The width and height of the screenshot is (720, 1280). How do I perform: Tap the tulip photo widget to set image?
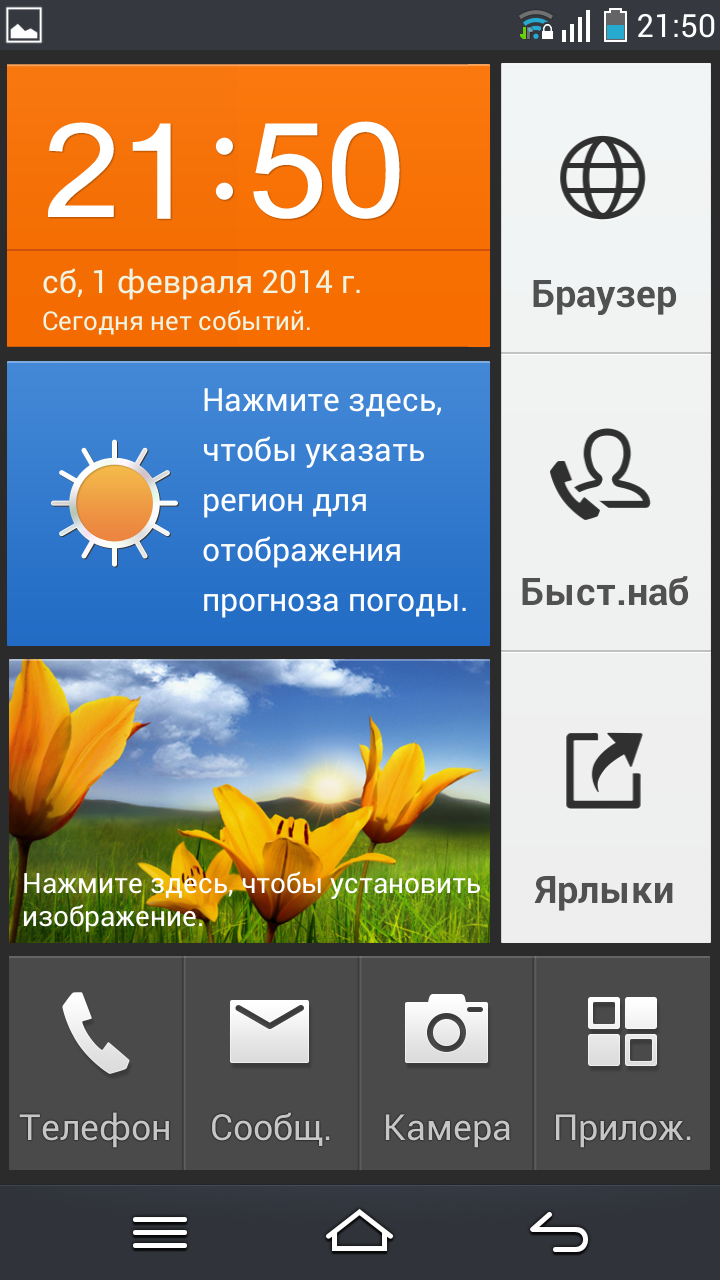(248, 800)
